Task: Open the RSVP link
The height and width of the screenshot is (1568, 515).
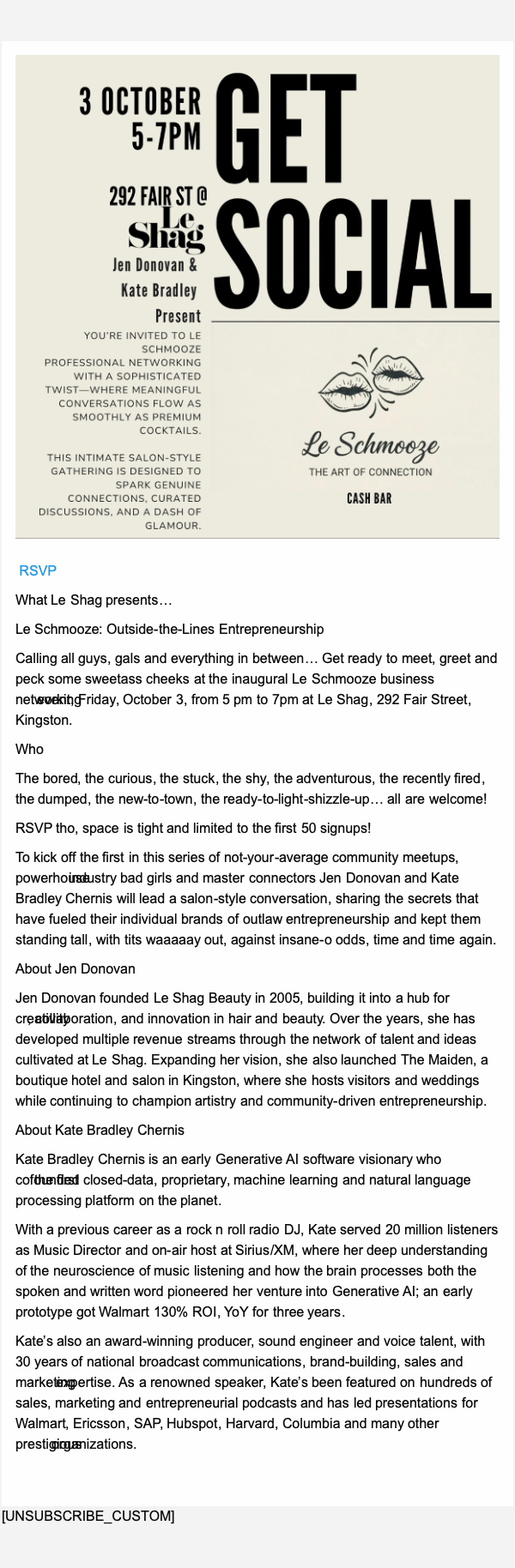Action: pos(37,570)
